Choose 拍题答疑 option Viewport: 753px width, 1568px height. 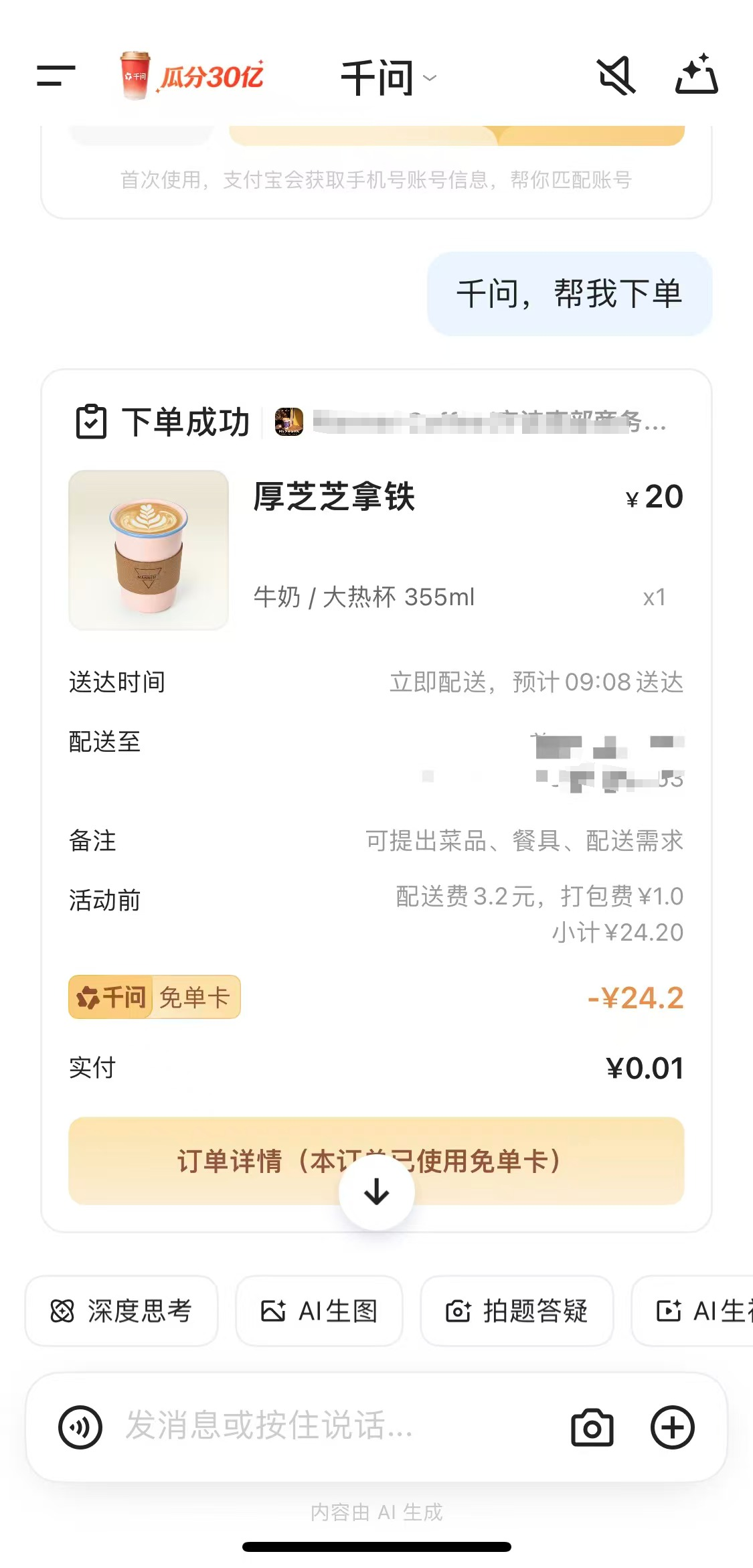tap(517, 1311)
